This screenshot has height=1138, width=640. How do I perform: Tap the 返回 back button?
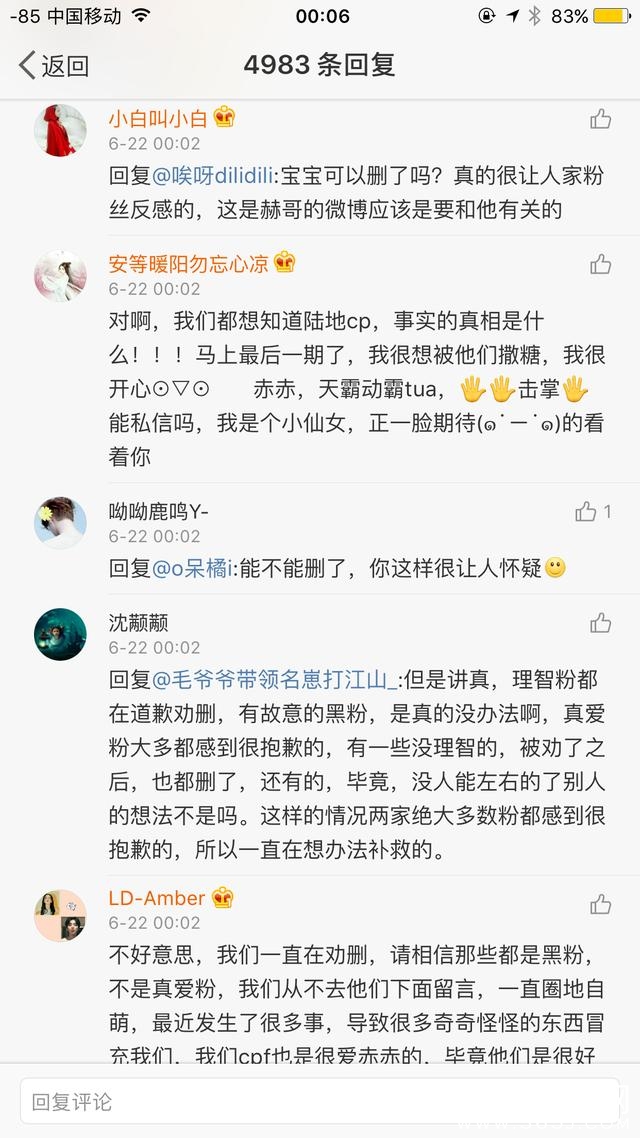55,66
